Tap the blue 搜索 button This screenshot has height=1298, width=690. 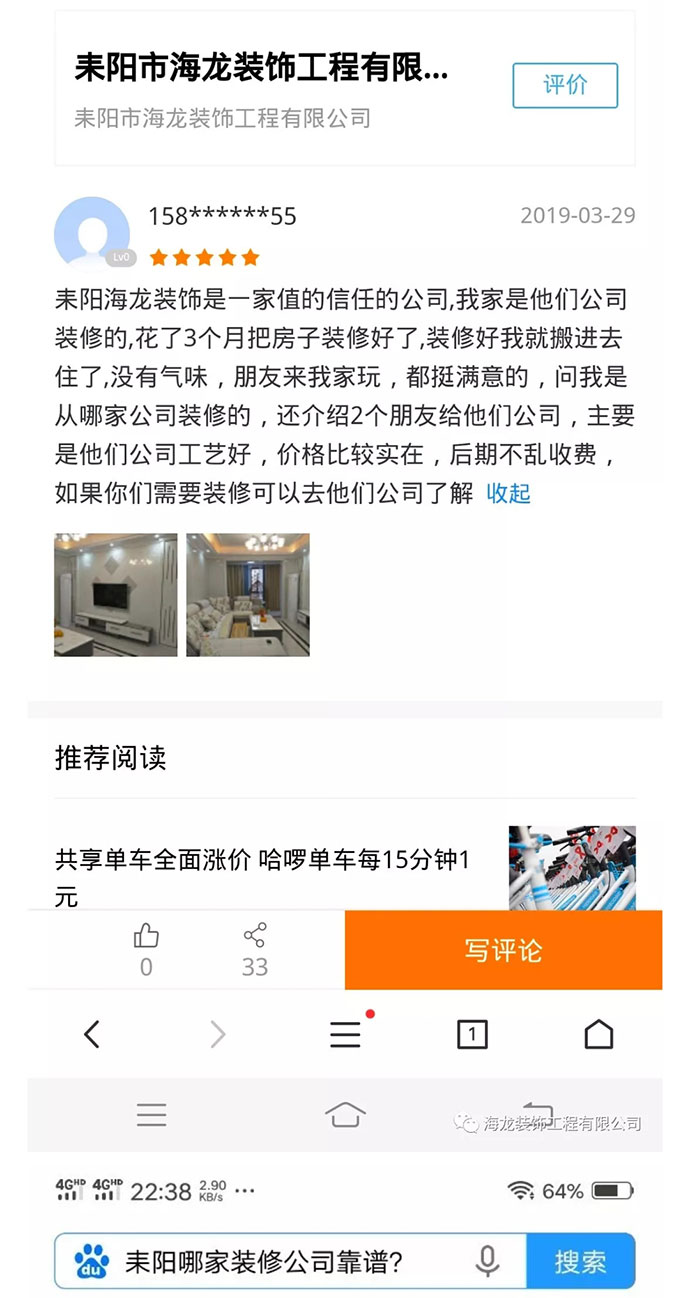[580, 1261]
